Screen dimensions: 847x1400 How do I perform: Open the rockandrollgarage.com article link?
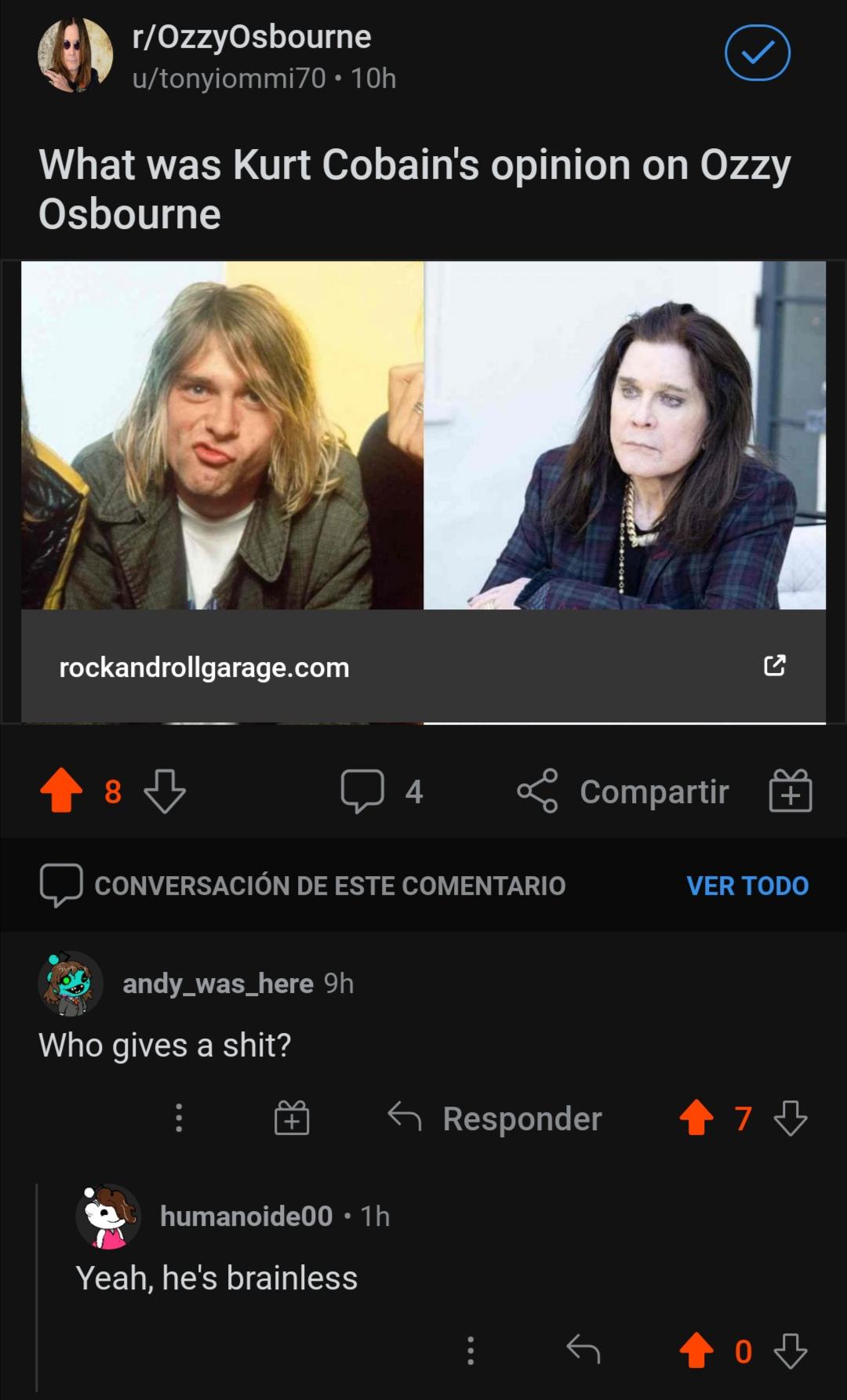205,667
